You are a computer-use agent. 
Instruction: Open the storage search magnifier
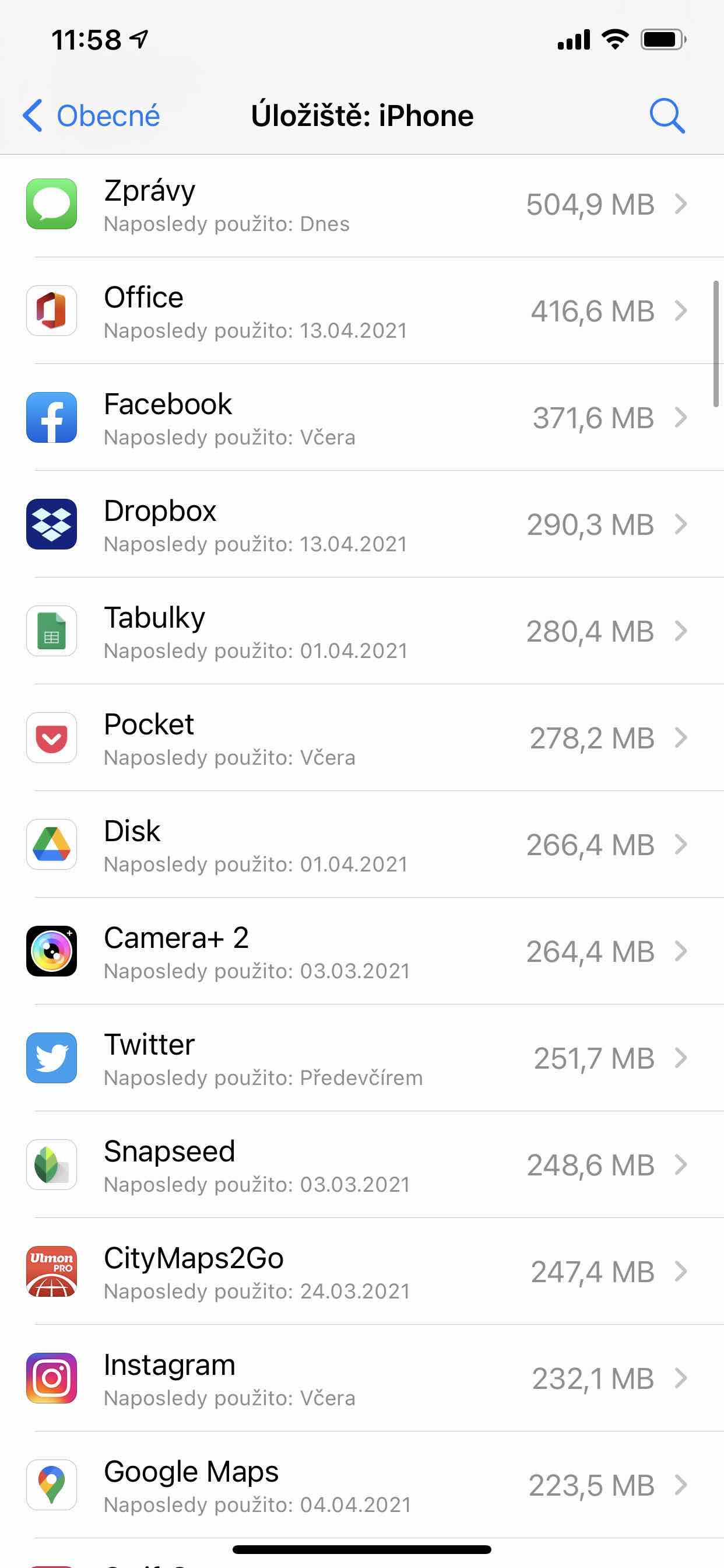point(667,116)
